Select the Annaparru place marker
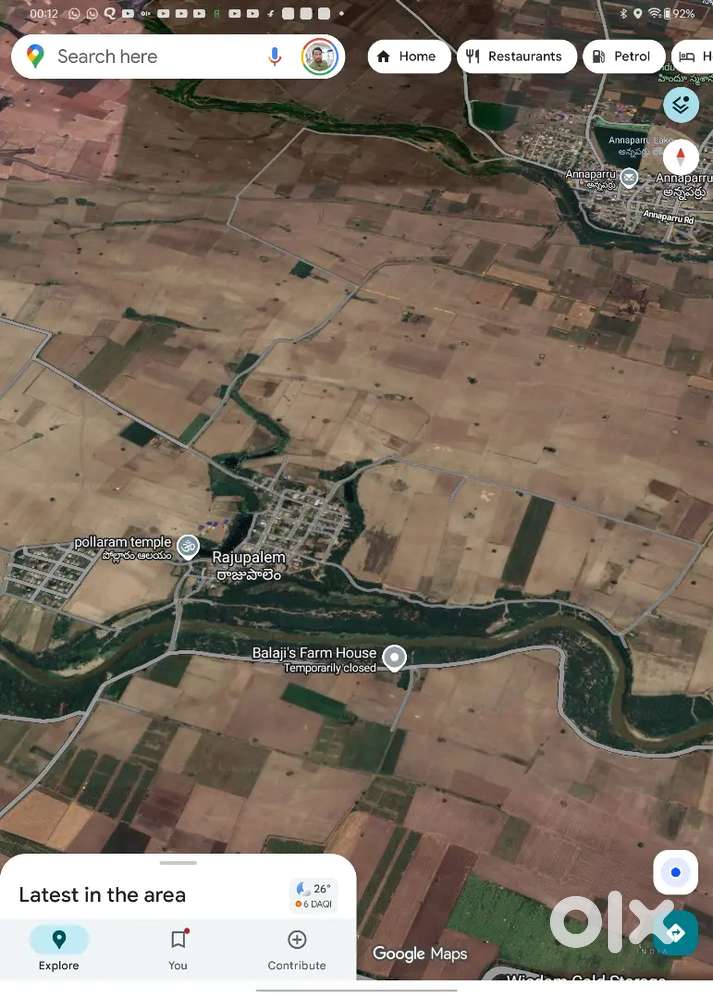This screenshot has width=713, height=999. (x=629, y=177)
